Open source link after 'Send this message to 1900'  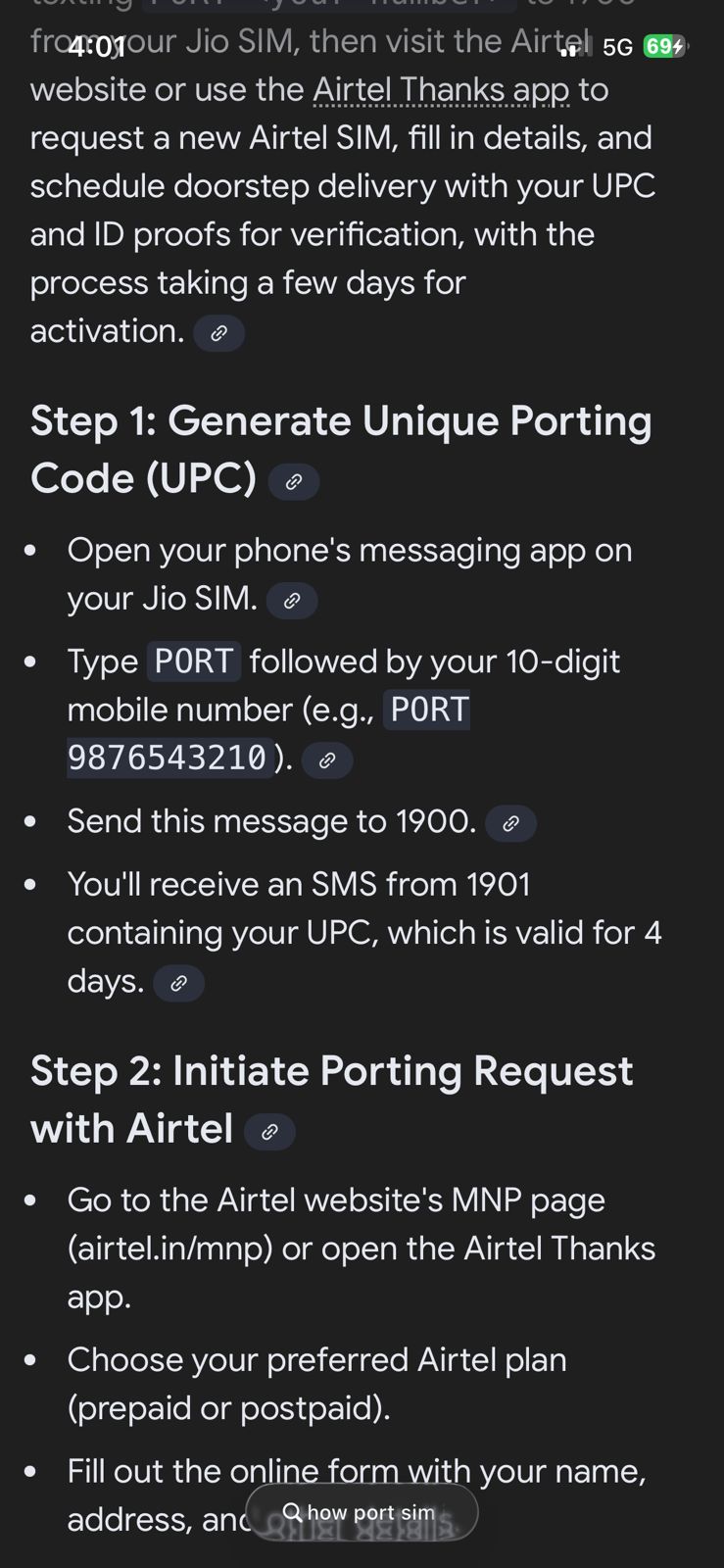coord(510,823)
